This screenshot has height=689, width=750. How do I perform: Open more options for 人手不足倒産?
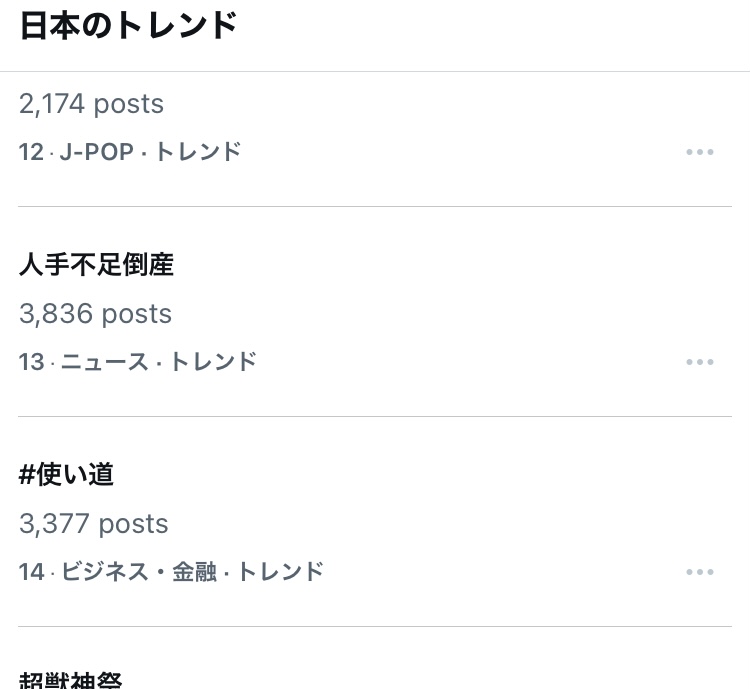coord(699,362)
